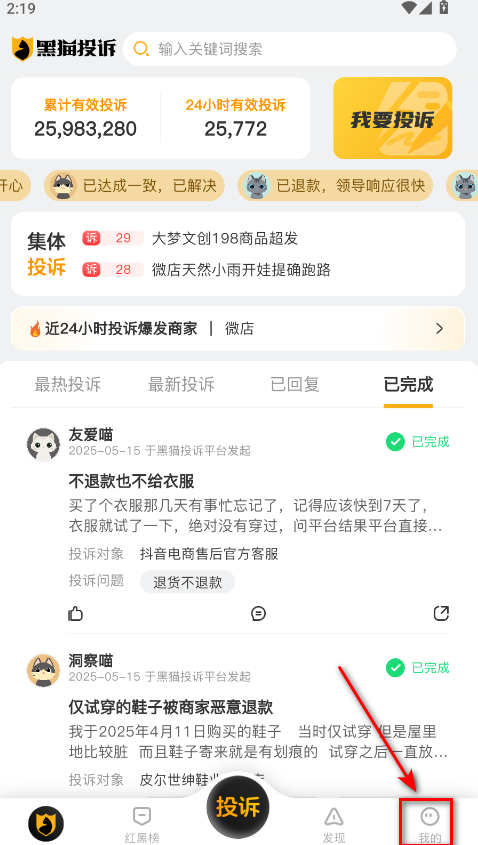Open the keyword search box
This screenshot has width=478, height=845.
(289, 49)
